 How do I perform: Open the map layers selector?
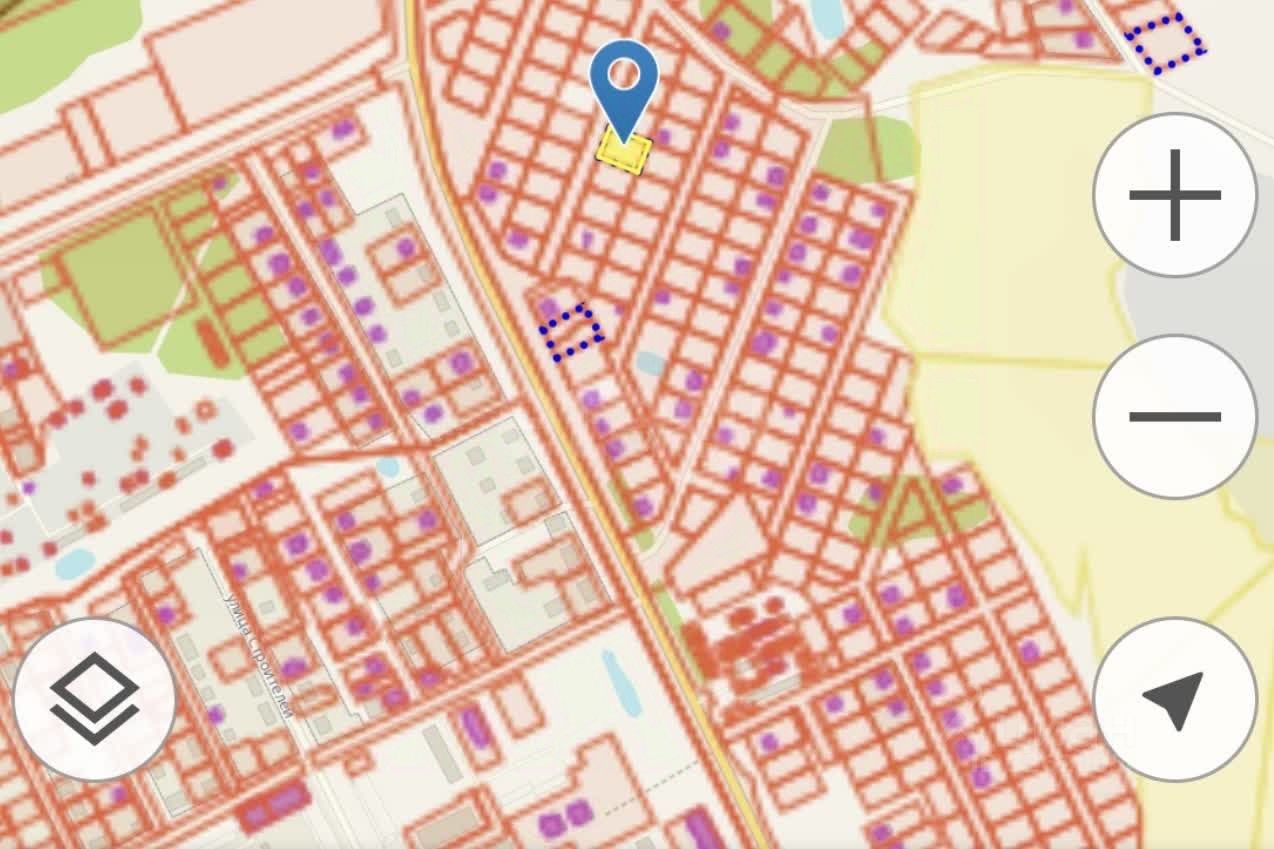[x=95, y=699]
